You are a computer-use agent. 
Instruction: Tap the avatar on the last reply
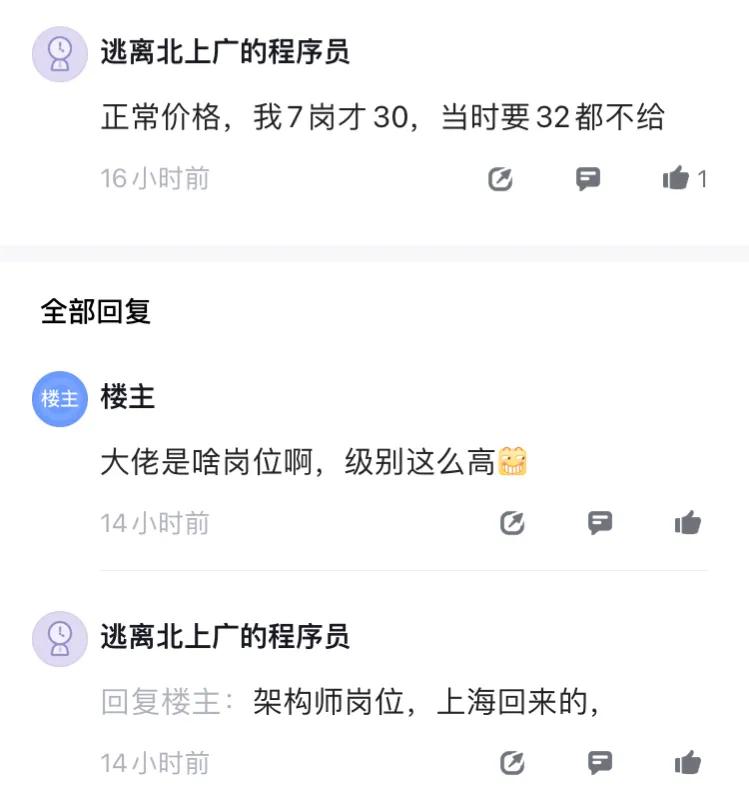[58, 632]
